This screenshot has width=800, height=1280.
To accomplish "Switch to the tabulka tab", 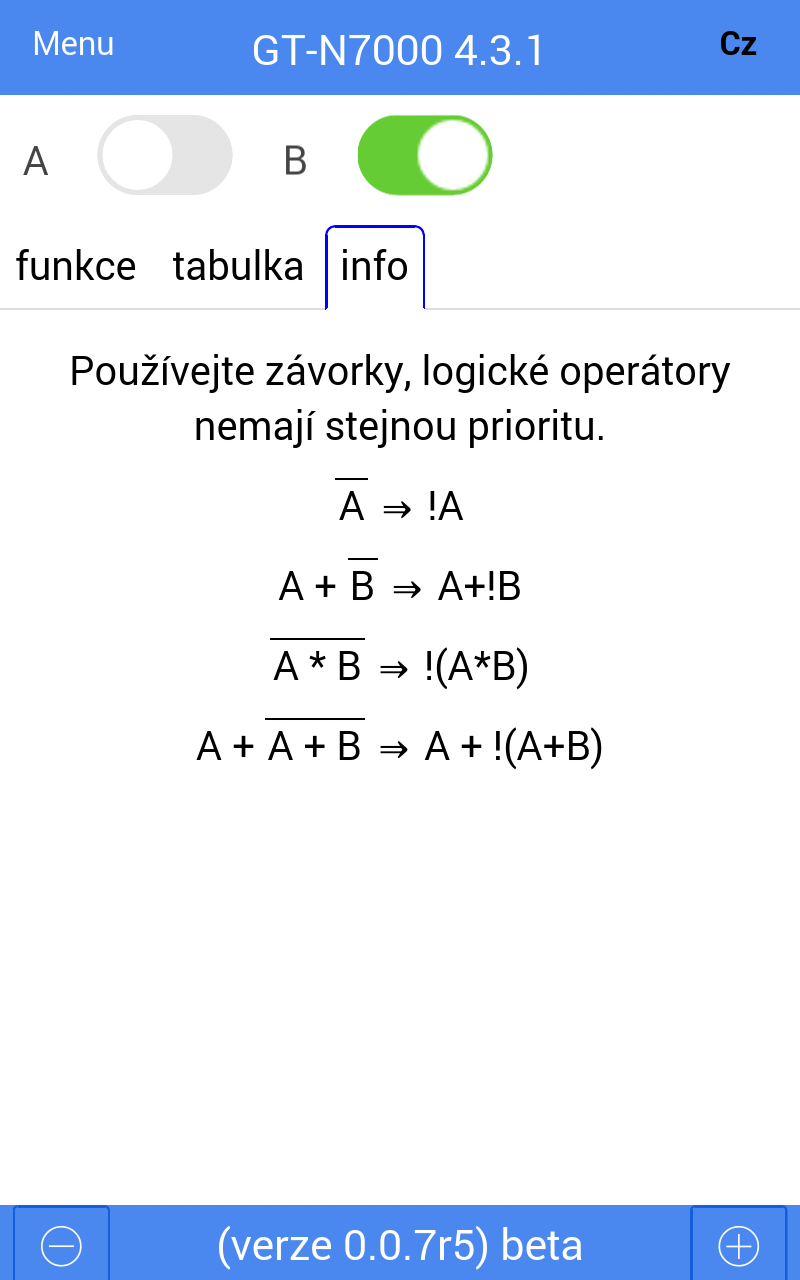I will coord(238,267).
